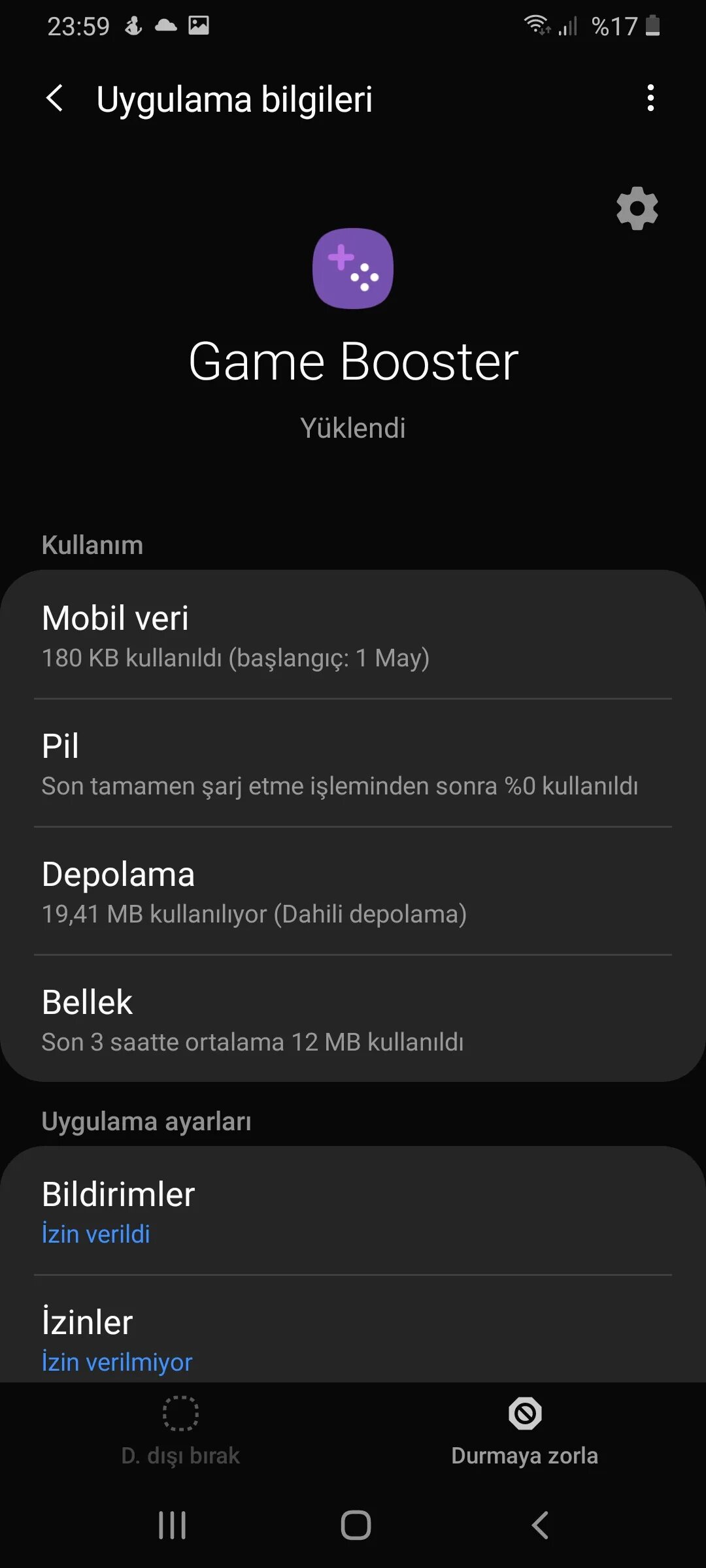Image resolution: width=706 pixels, height=1568 pixels.
Task: Tap system recent apps button
Action: click(x=173, y=1525)
